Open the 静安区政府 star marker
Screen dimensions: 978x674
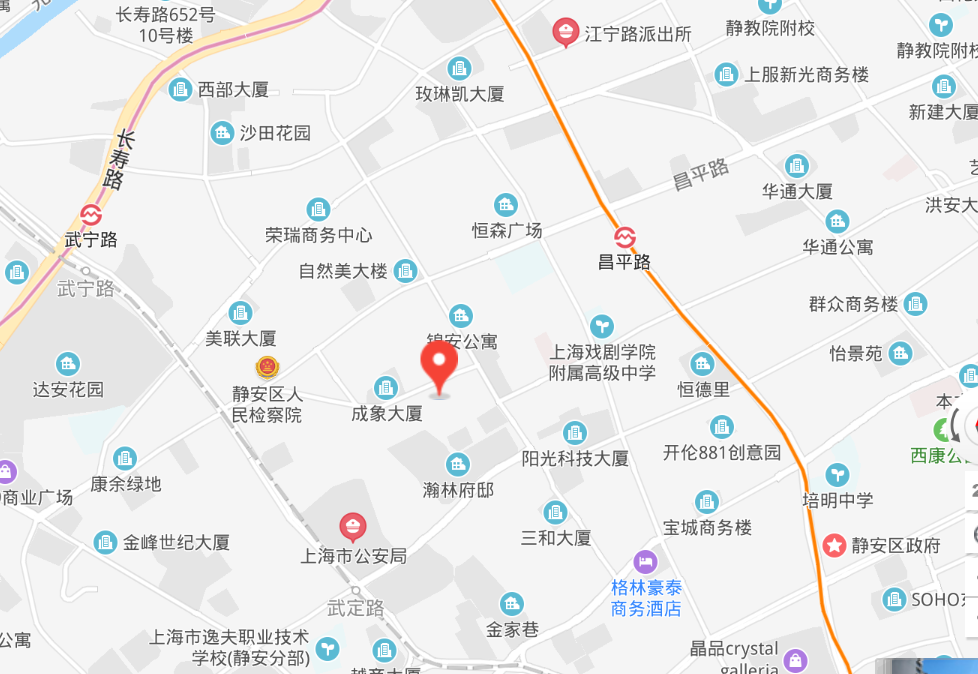click(x=834, y=546)
